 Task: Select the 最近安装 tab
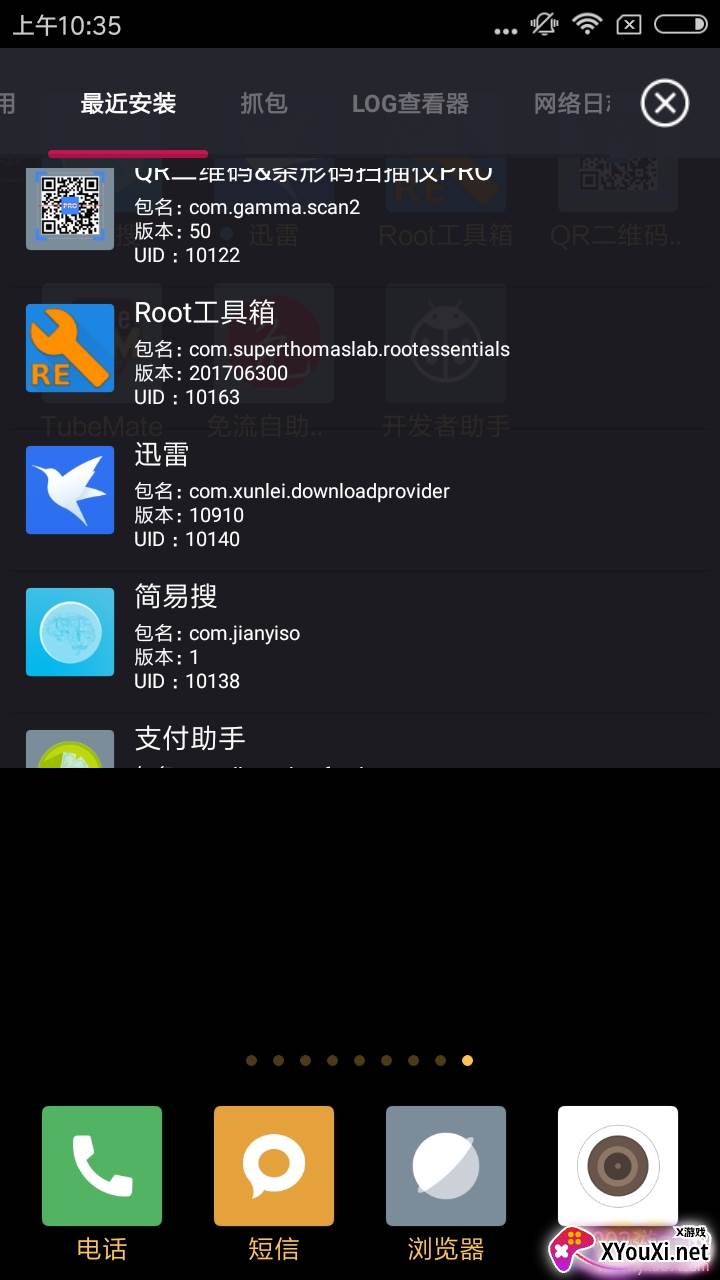pos(128,103)
